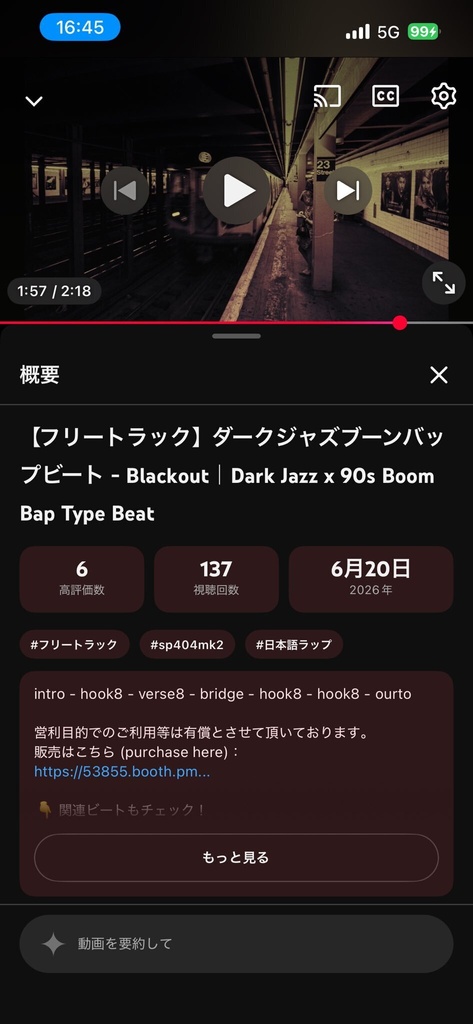
Task: Tap the panel's drag handle bar
Action: (x=236, y=336)
